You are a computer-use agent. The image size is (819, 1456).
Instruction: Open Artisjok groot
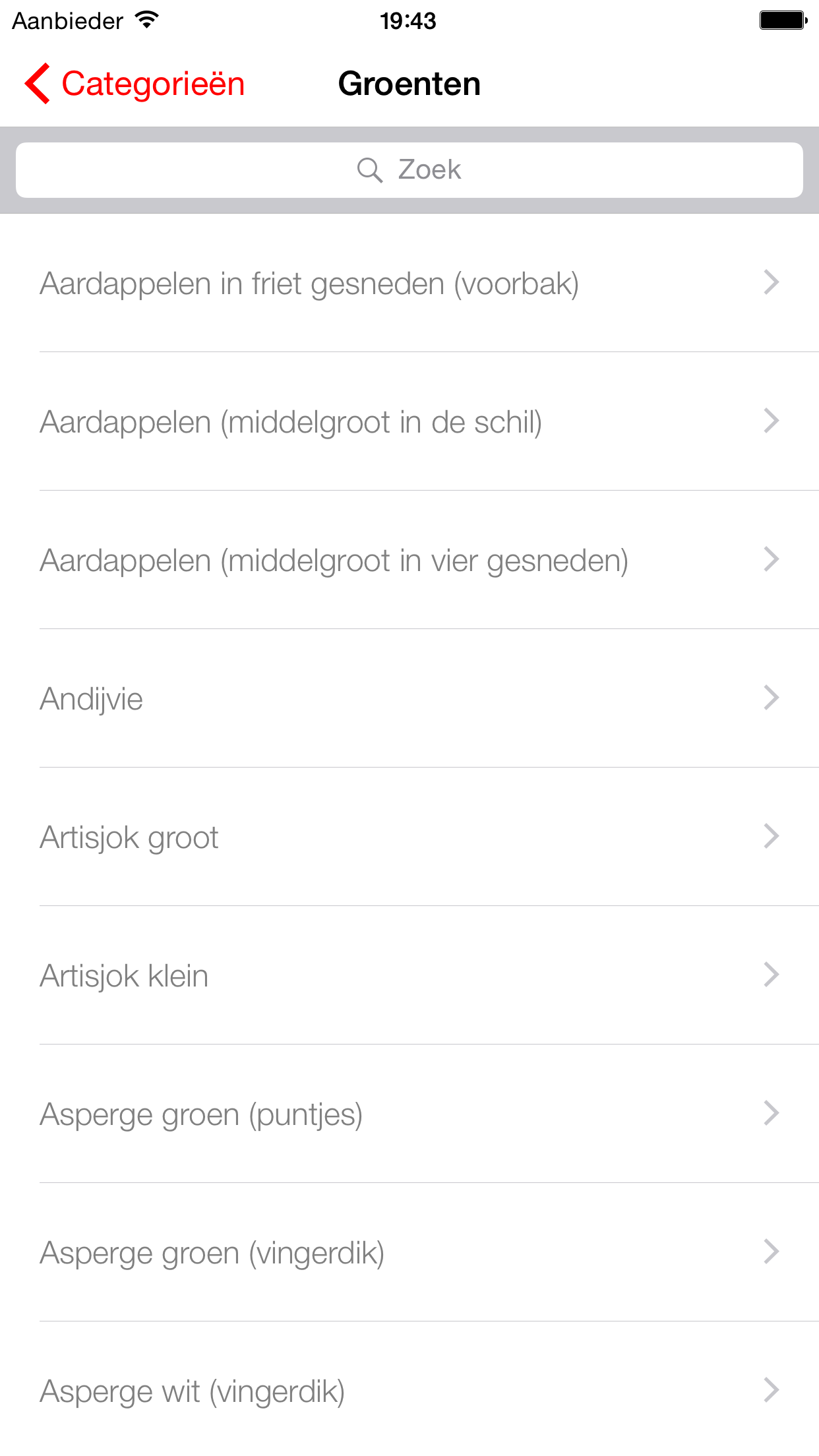click(x=409, y=837)
